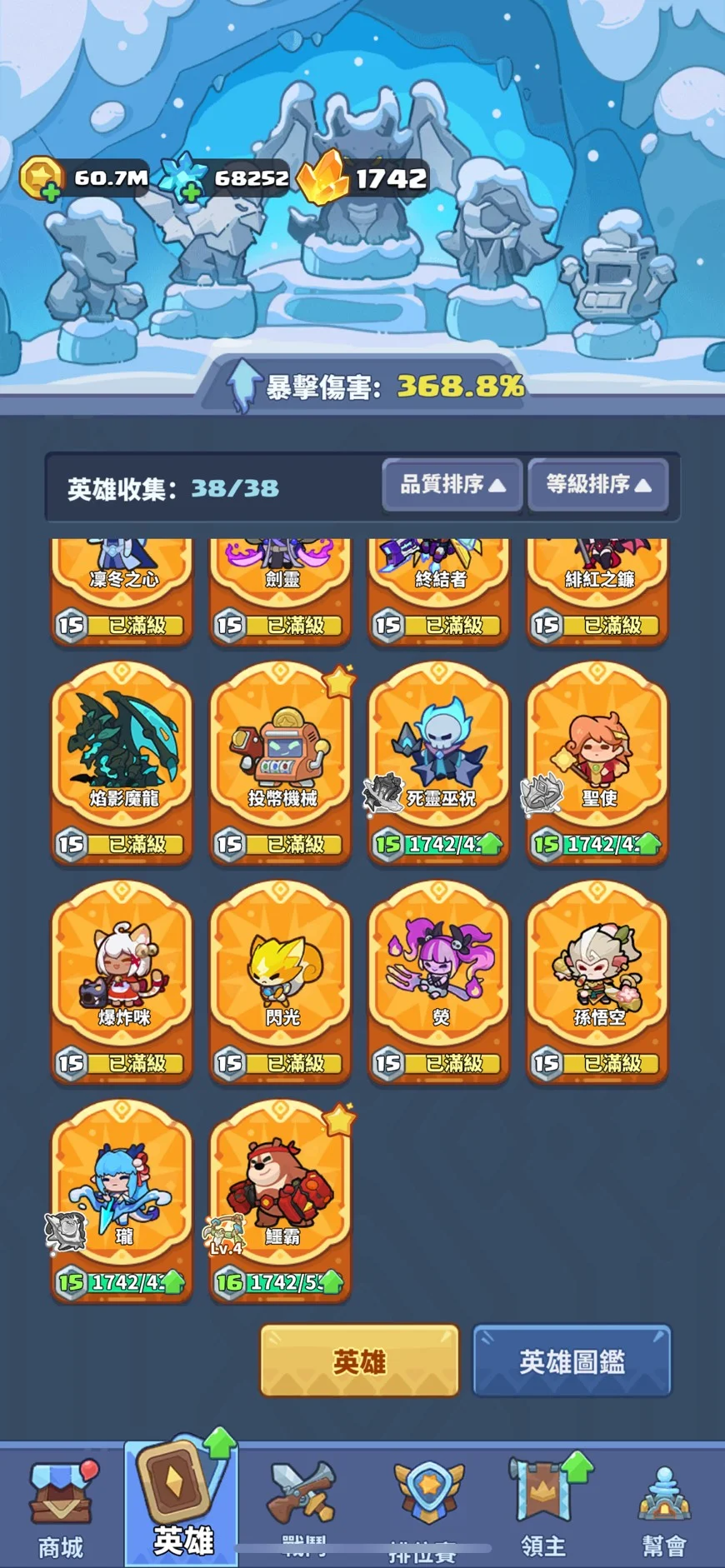Open hero card 孫悟空
Viewport: 725px width, 1568px height.
(597, 982)
